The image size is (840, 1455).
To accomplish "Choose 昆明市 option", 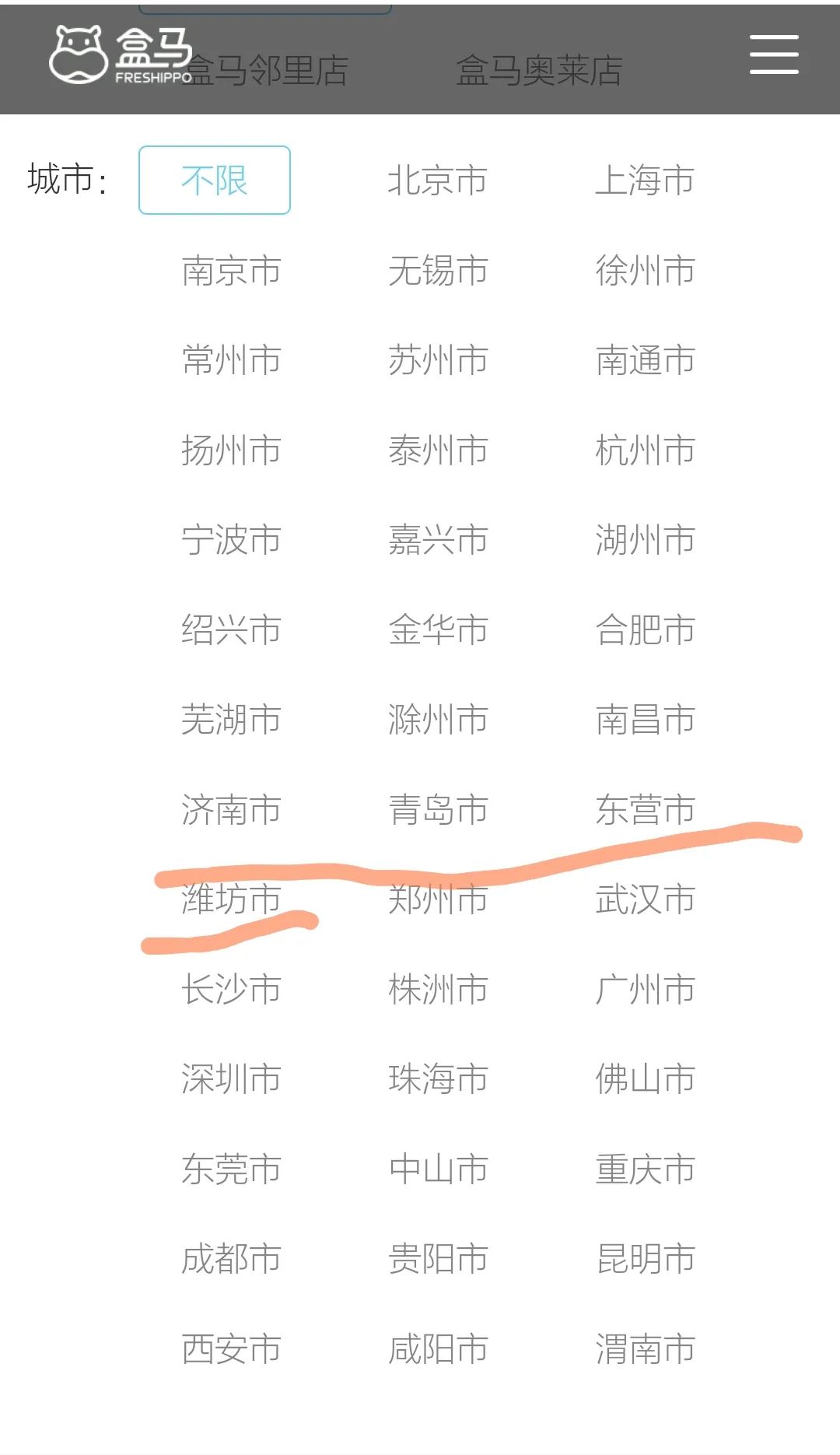I will tap(645, 1259).
